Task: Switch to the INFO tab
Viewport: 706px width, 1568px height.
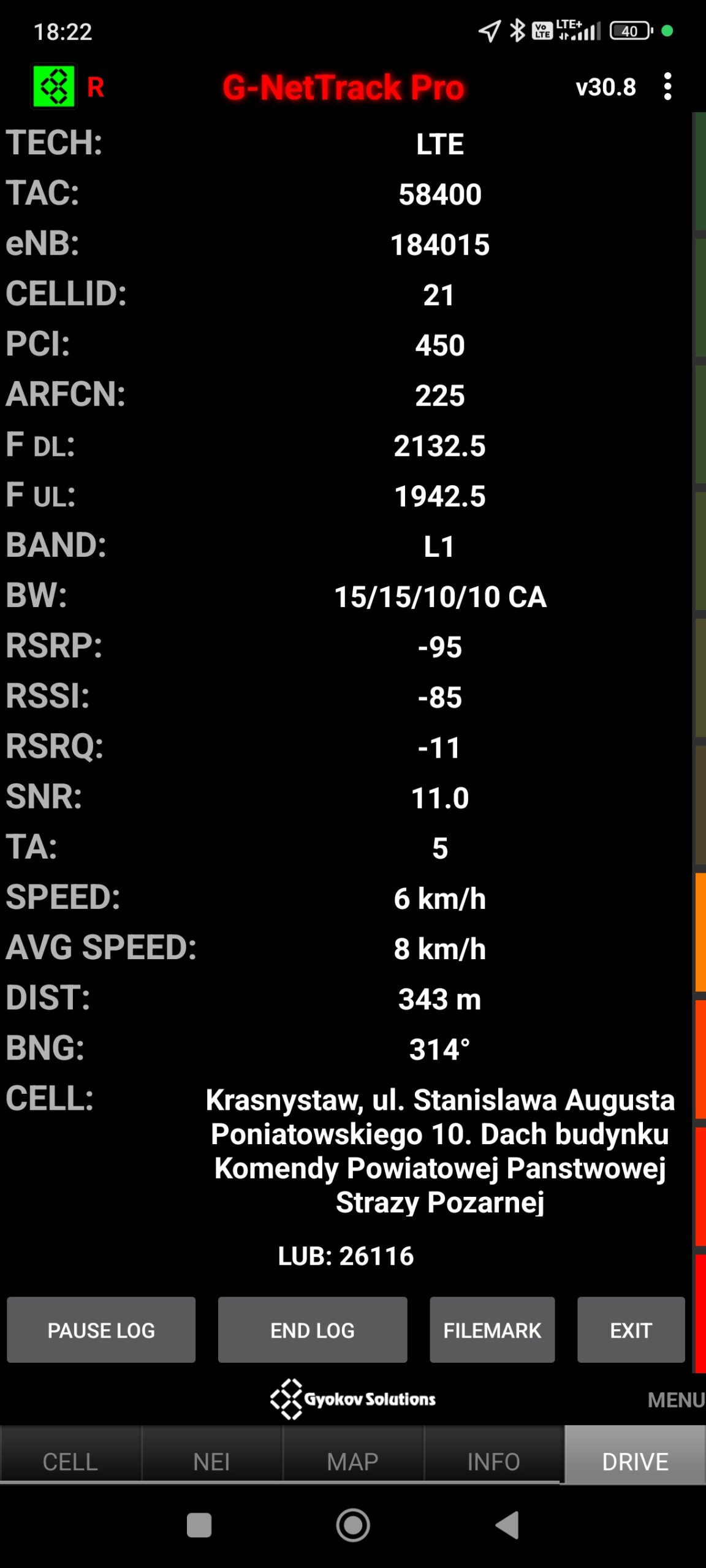Action: click(x=493, y=1461)
